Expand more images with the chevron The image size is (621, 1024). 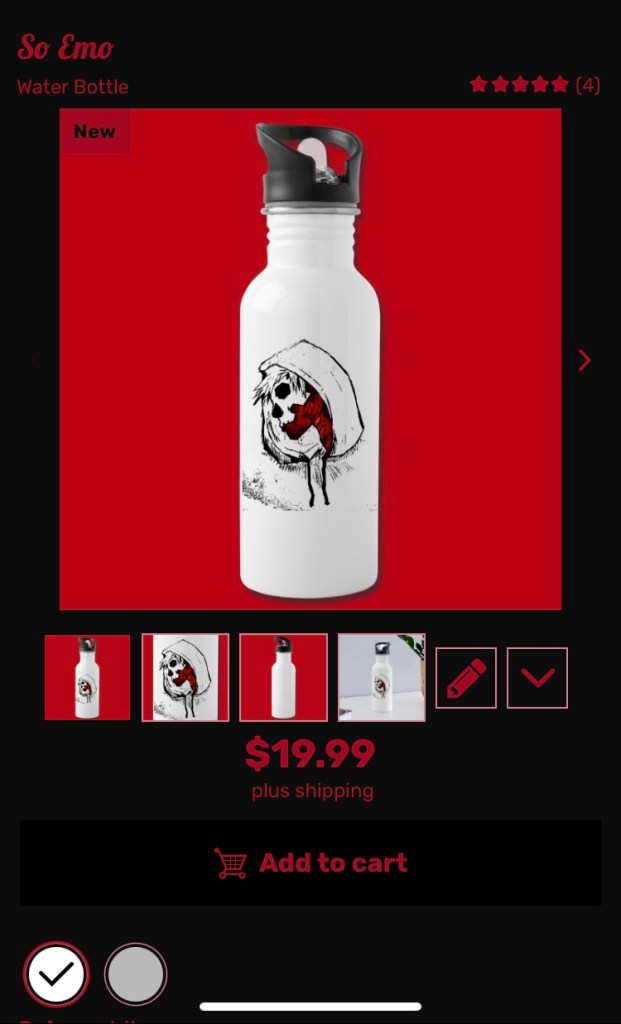coord(537,678)
